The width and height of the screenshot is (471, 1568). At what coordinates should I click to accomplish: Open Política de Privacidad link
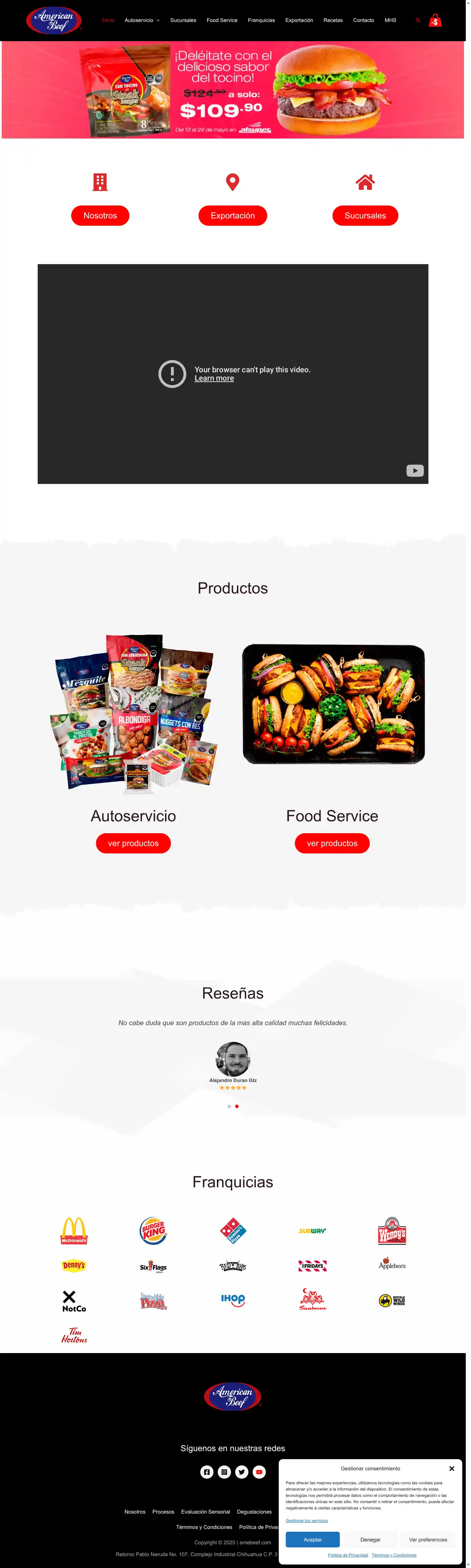coord(347,1555)
